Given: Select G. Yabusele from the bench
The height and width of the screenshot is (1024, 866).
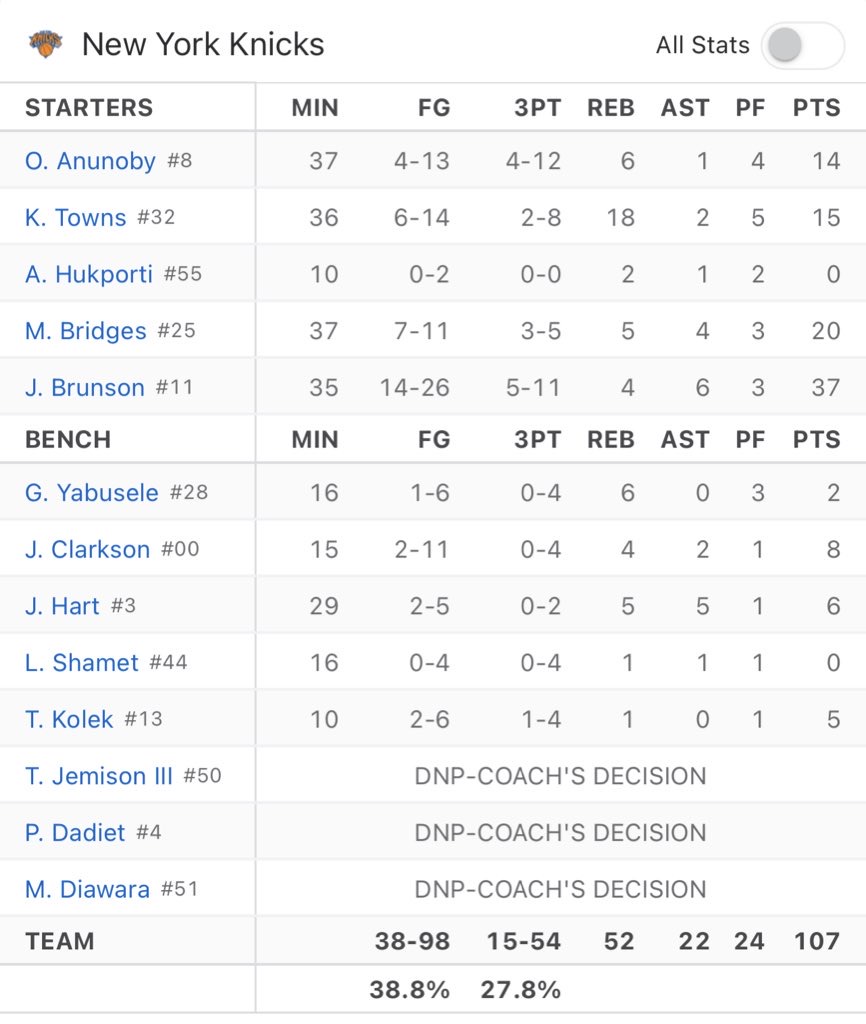Looking at the screenshot, I should pyautogui.click(x=92, y=492).
